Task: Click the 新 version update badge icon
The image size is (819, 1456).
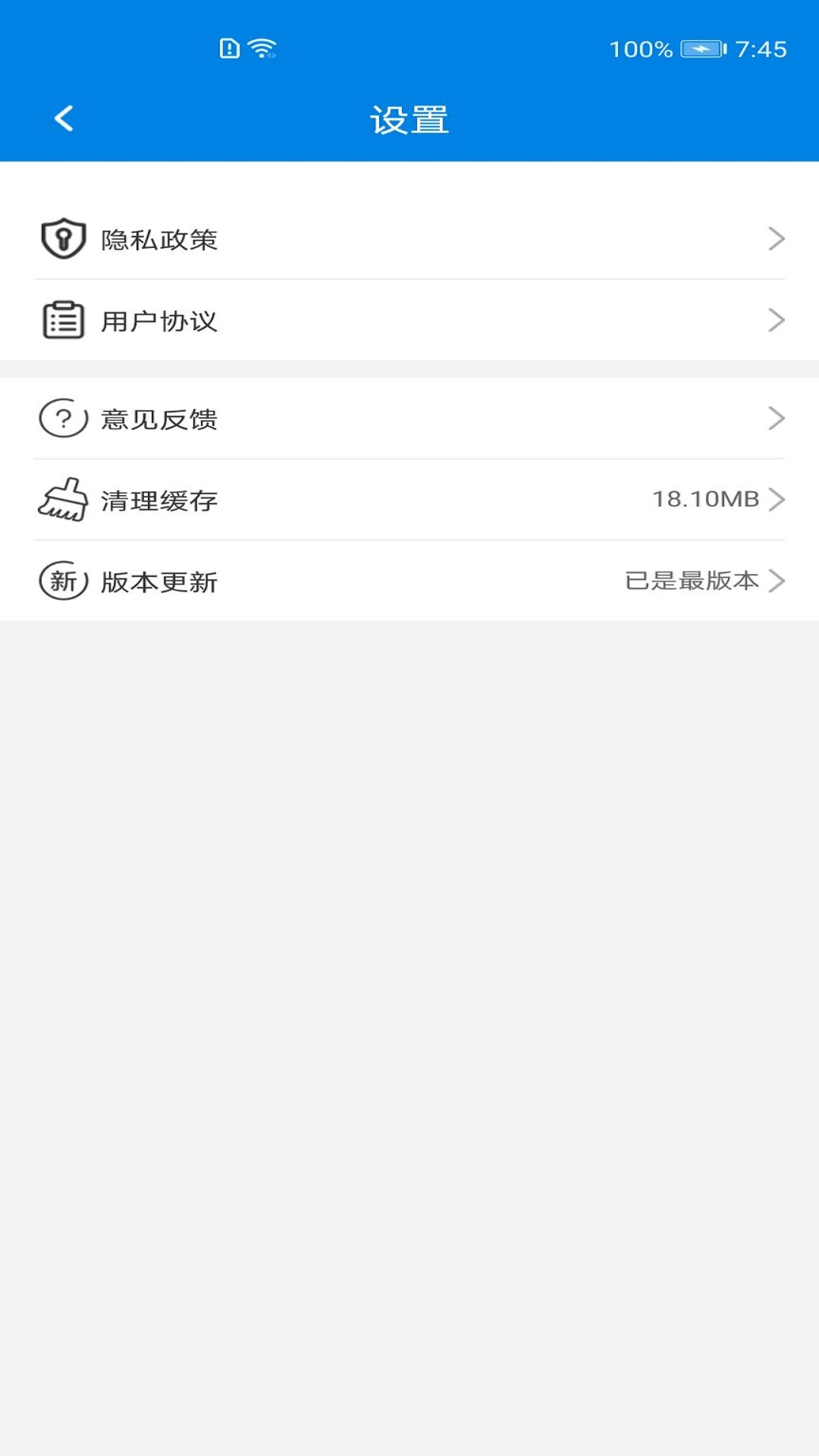Action: [63, 582]
